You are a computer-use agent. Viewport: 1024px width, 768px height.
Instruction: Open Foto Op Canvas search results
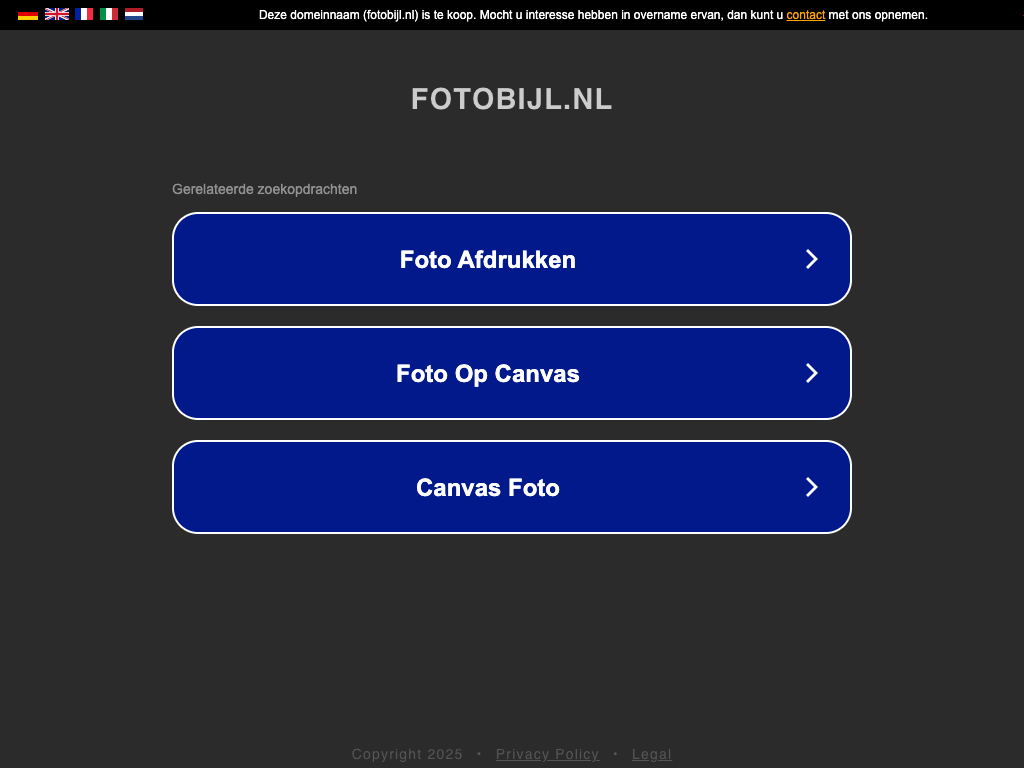tap(512, 373)
